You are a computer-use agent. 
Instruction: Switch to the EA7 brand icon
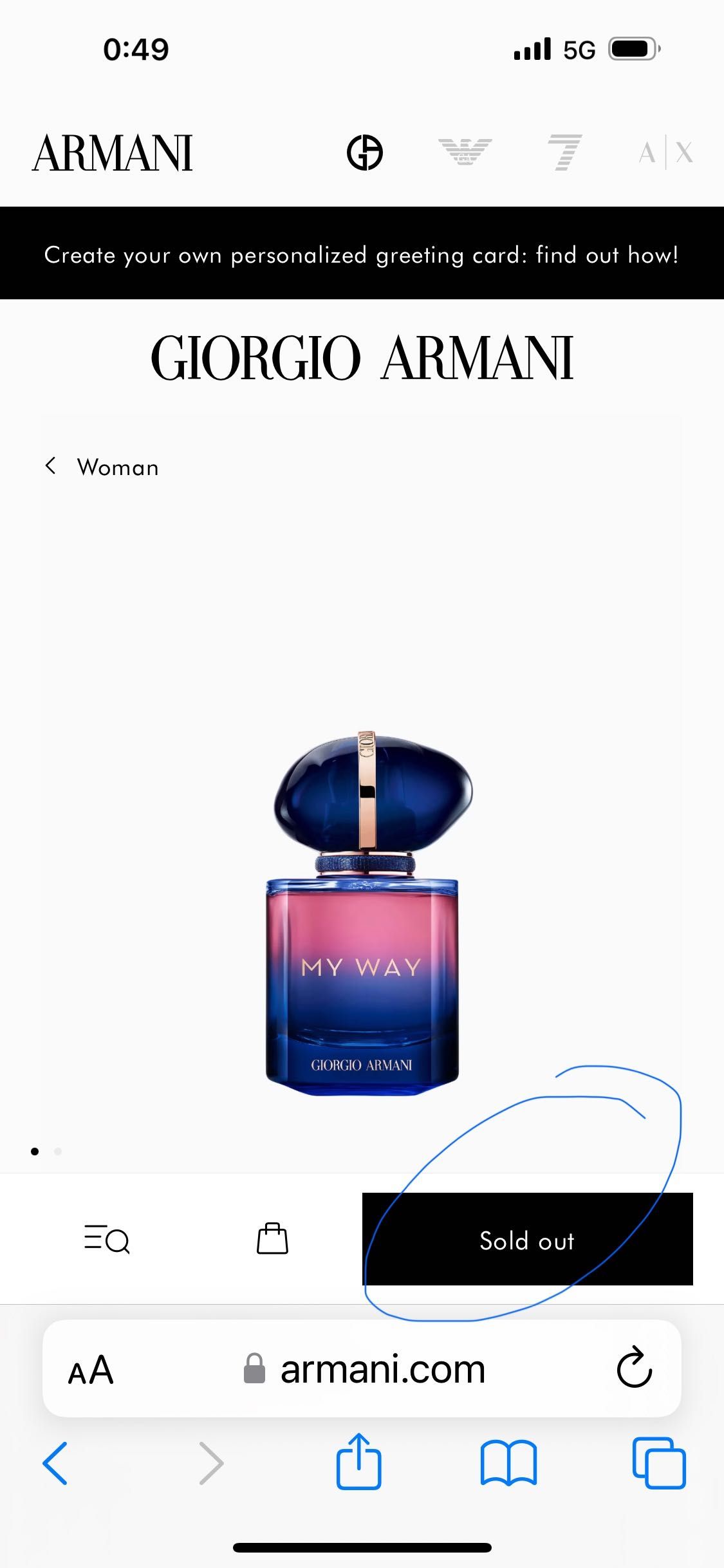pyautogui.click(x=565, y=153)
